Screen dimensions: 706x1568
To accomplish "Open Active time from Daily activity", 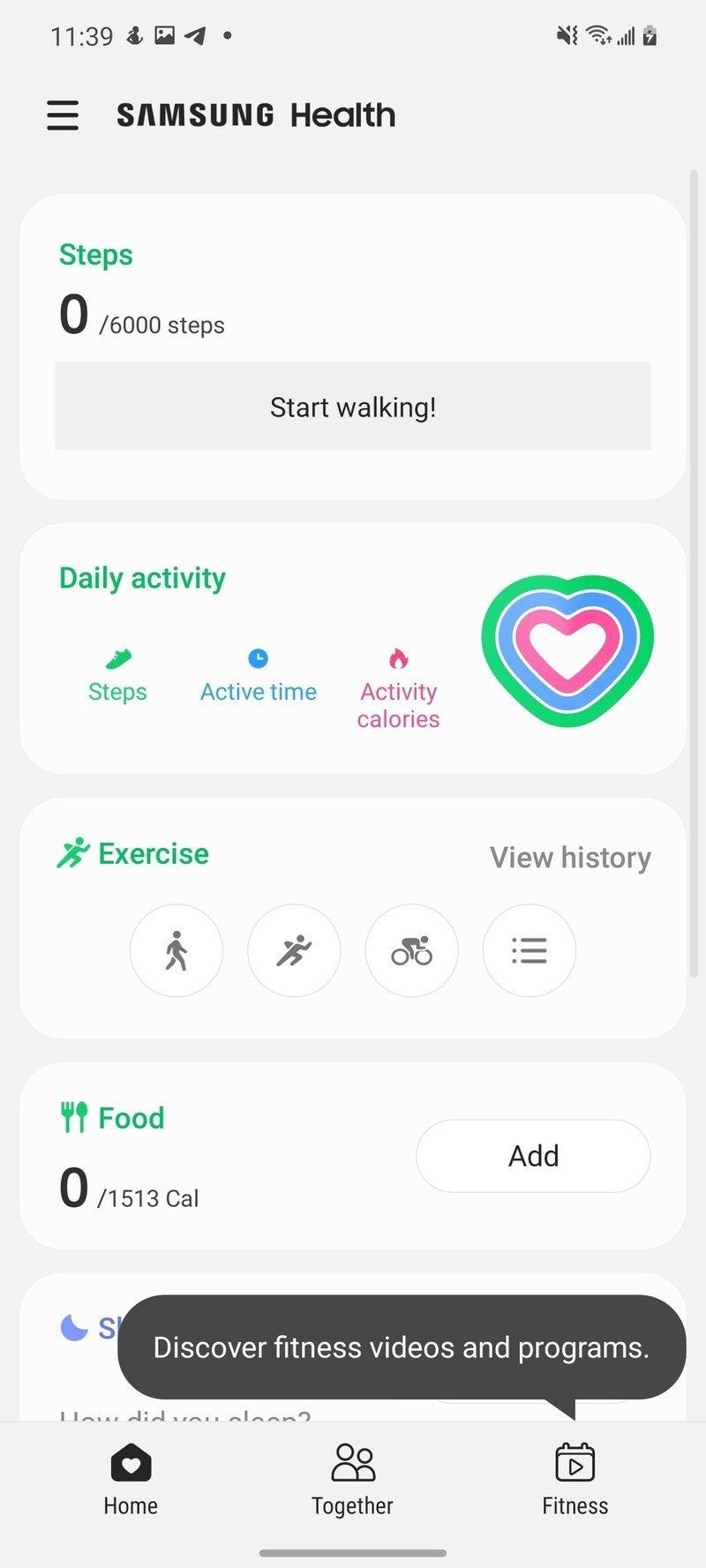I will [257, 657].
